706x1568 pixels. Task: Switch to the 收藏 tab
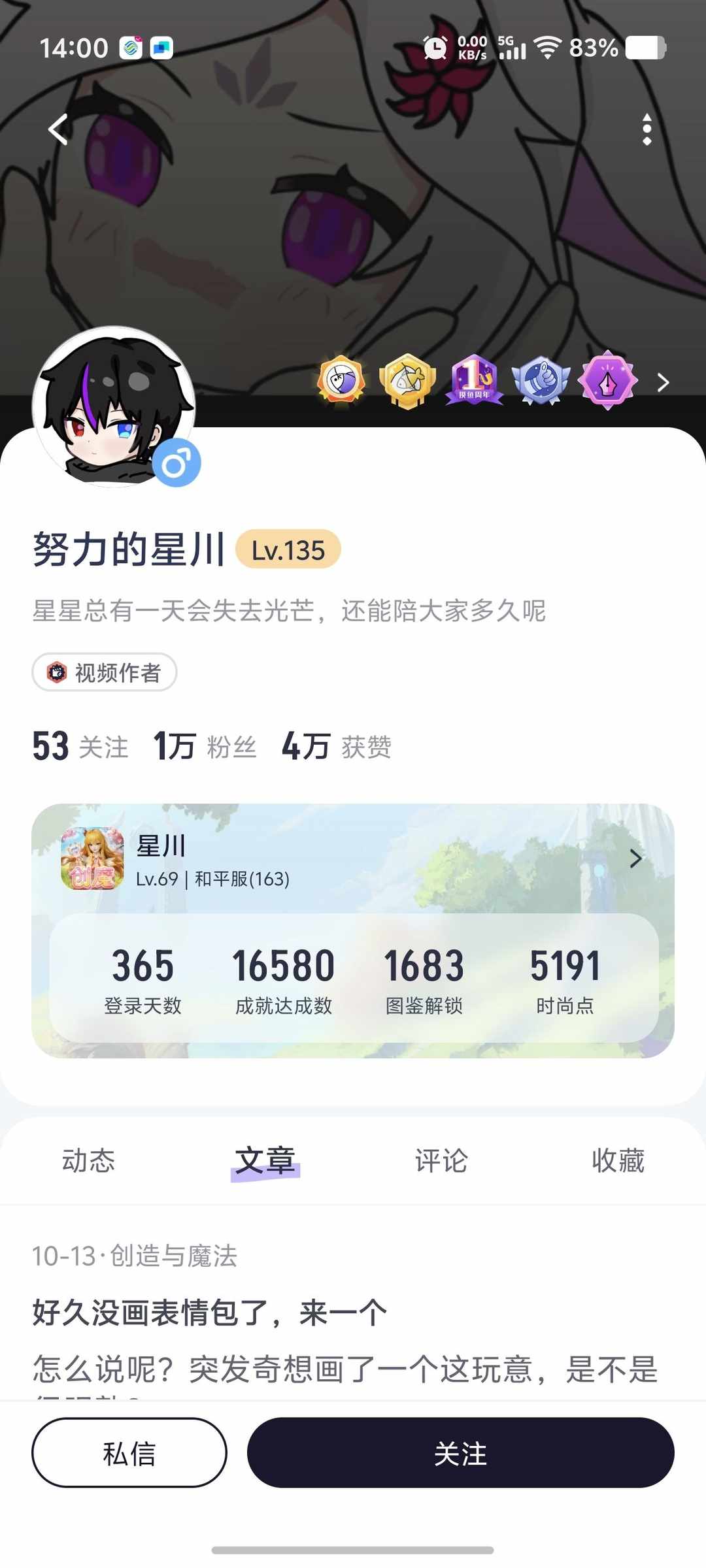coord(618,1156)
